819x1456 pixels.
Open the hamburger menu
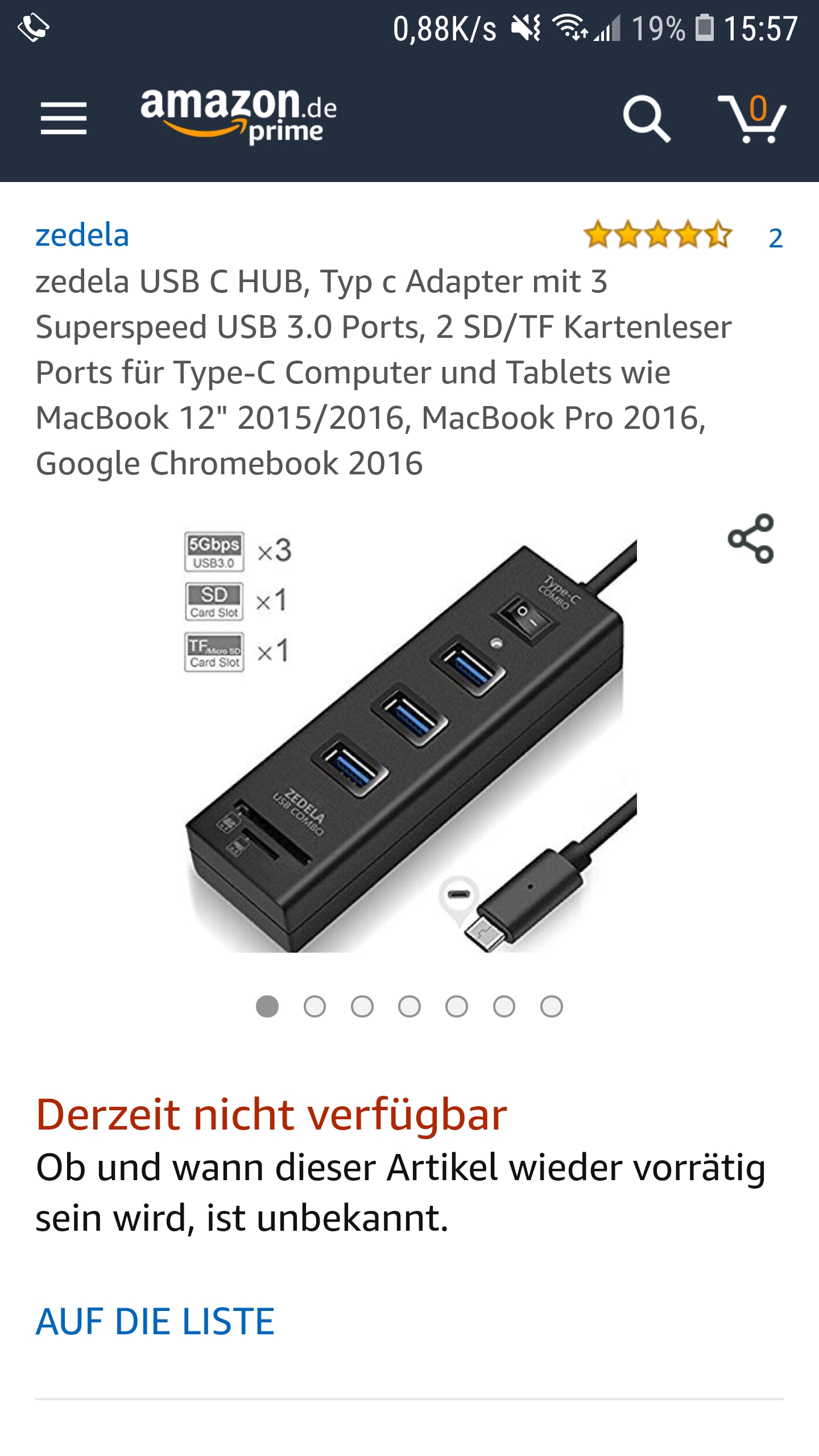64,118
